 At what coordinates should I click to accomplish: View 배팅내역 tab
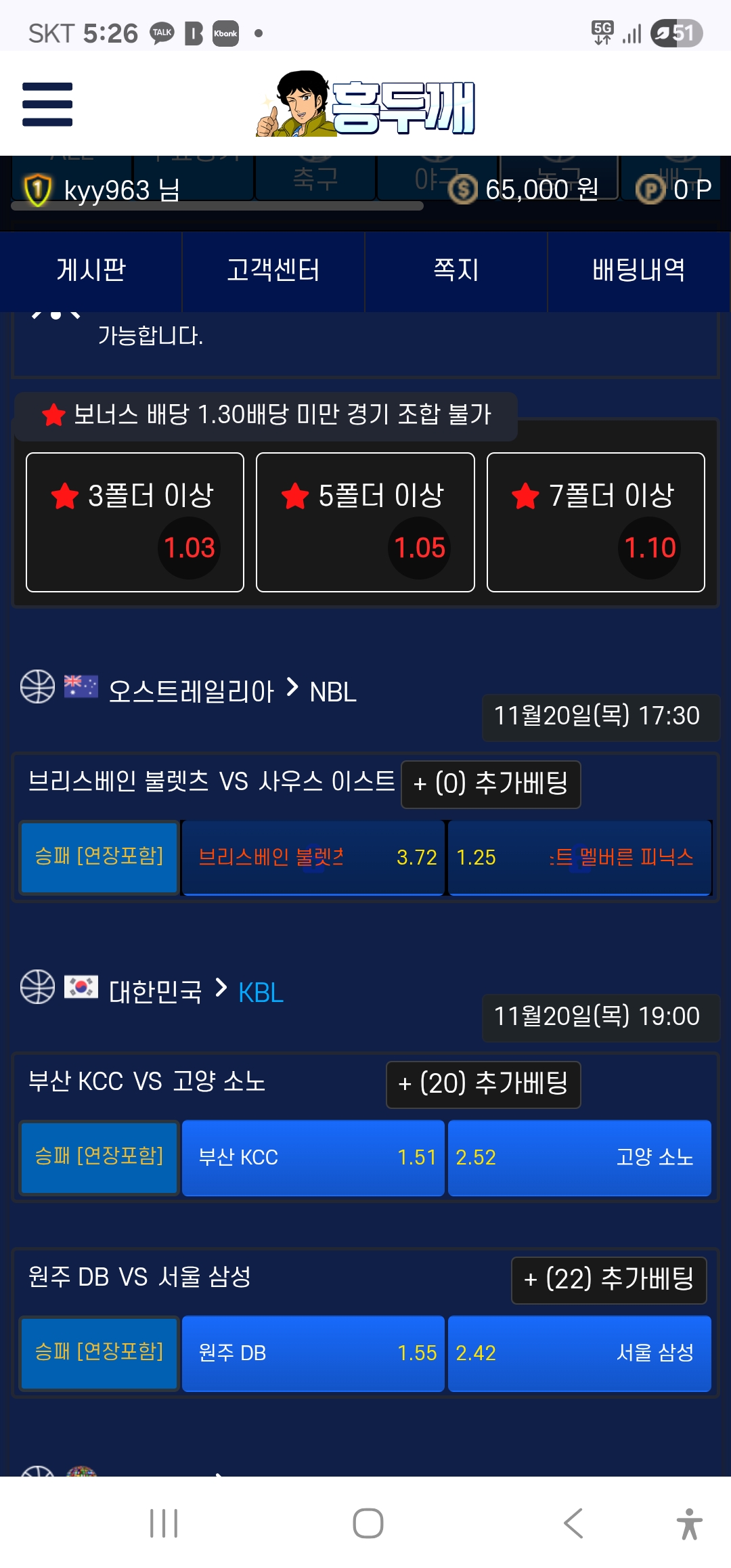click(639, 271)
